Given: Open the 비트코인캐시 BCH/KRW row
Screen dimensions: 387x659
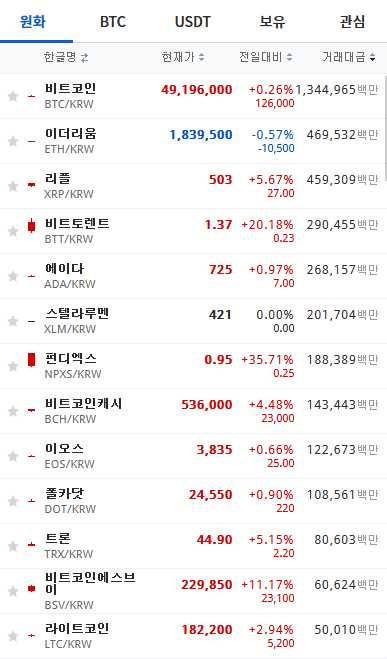Looking at the screenshot, I should coord(192,411).
